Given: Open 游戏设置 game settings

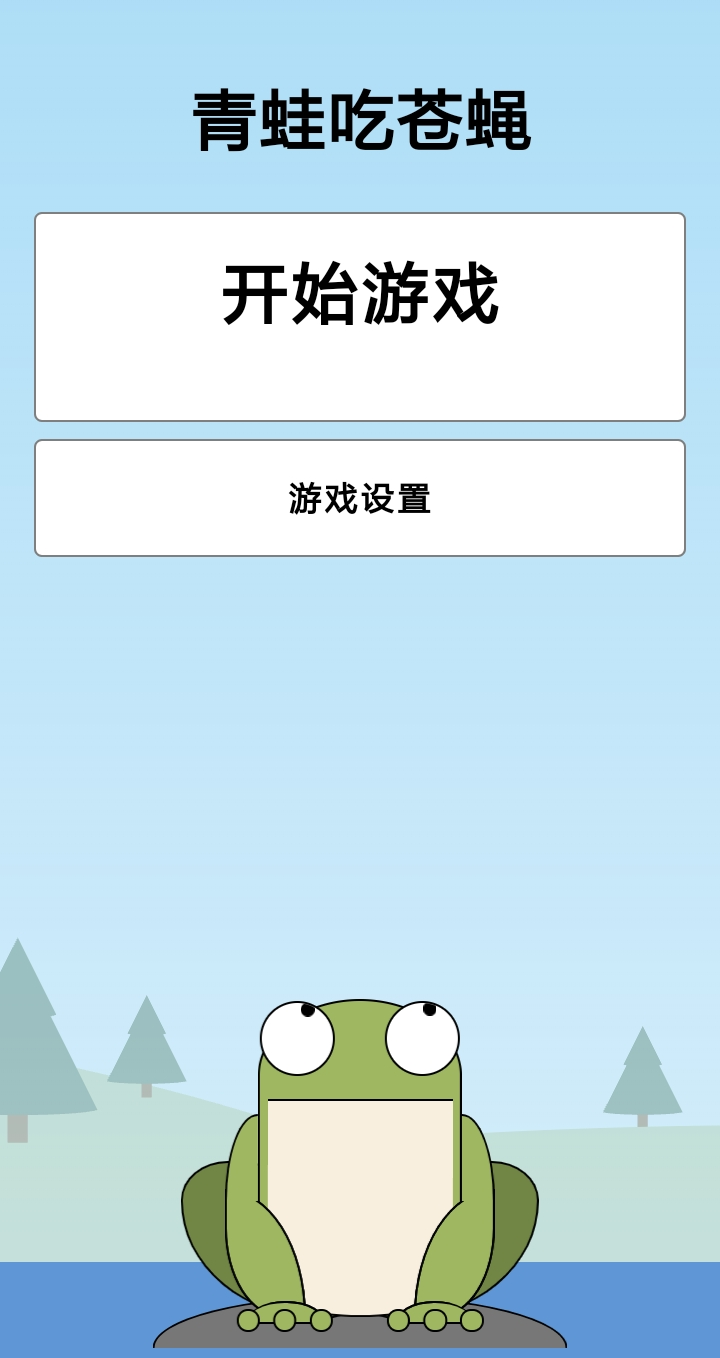Looking at the screenshot, I should point(360,498).
